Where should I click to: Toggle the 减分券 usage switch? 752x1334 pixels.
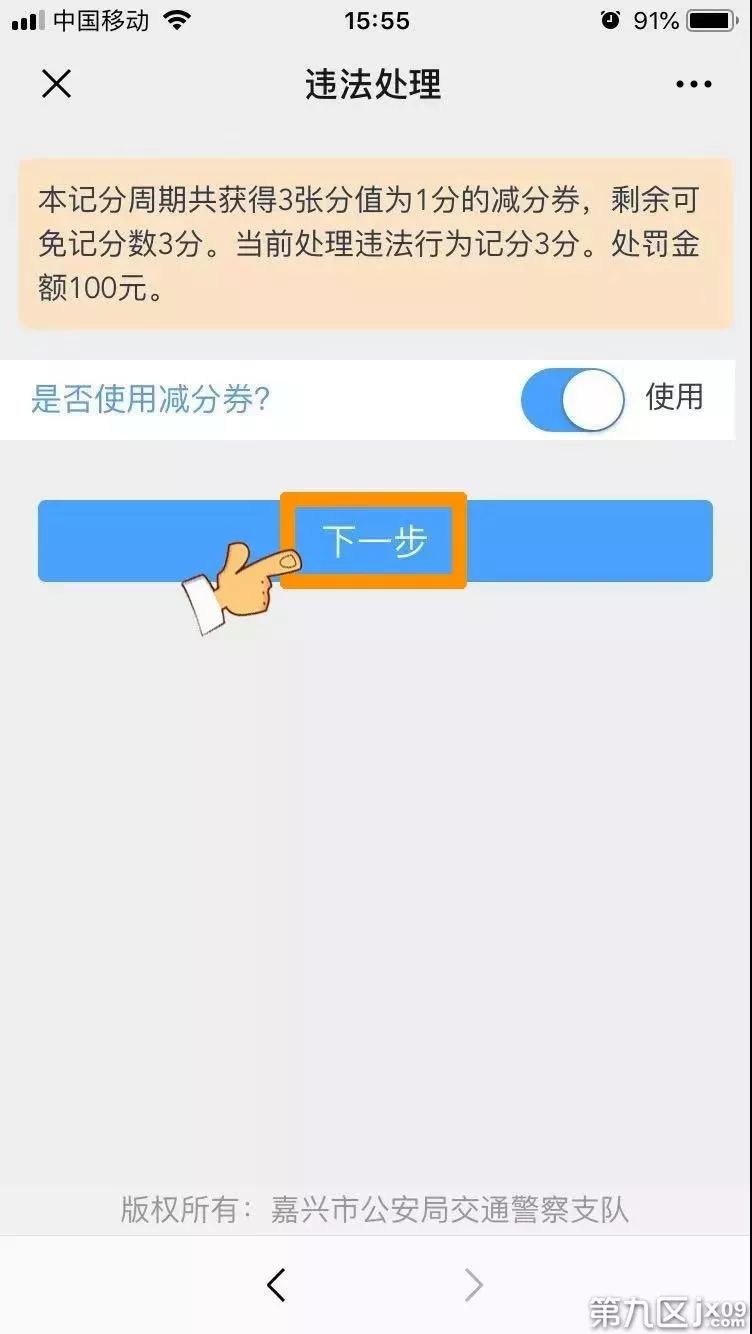tap(572, 399)
